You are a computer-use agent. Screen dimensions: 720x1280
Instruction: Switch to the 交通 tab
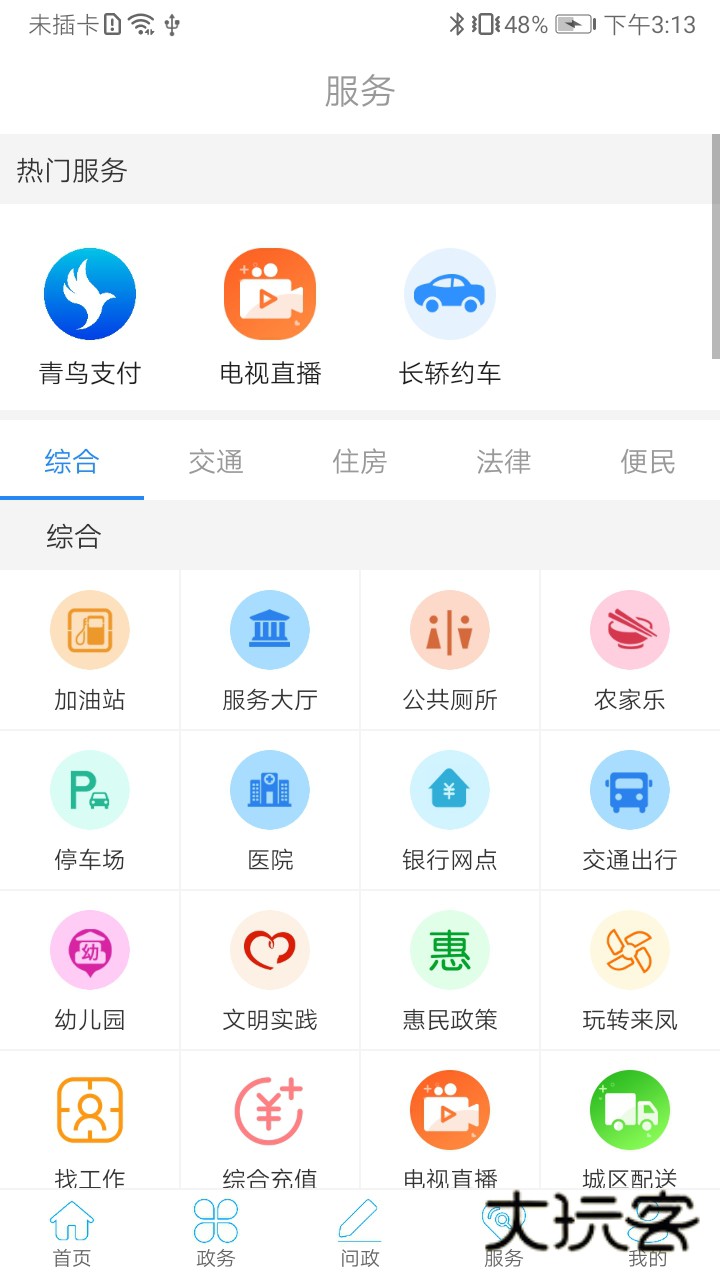(x=216, y=463)
